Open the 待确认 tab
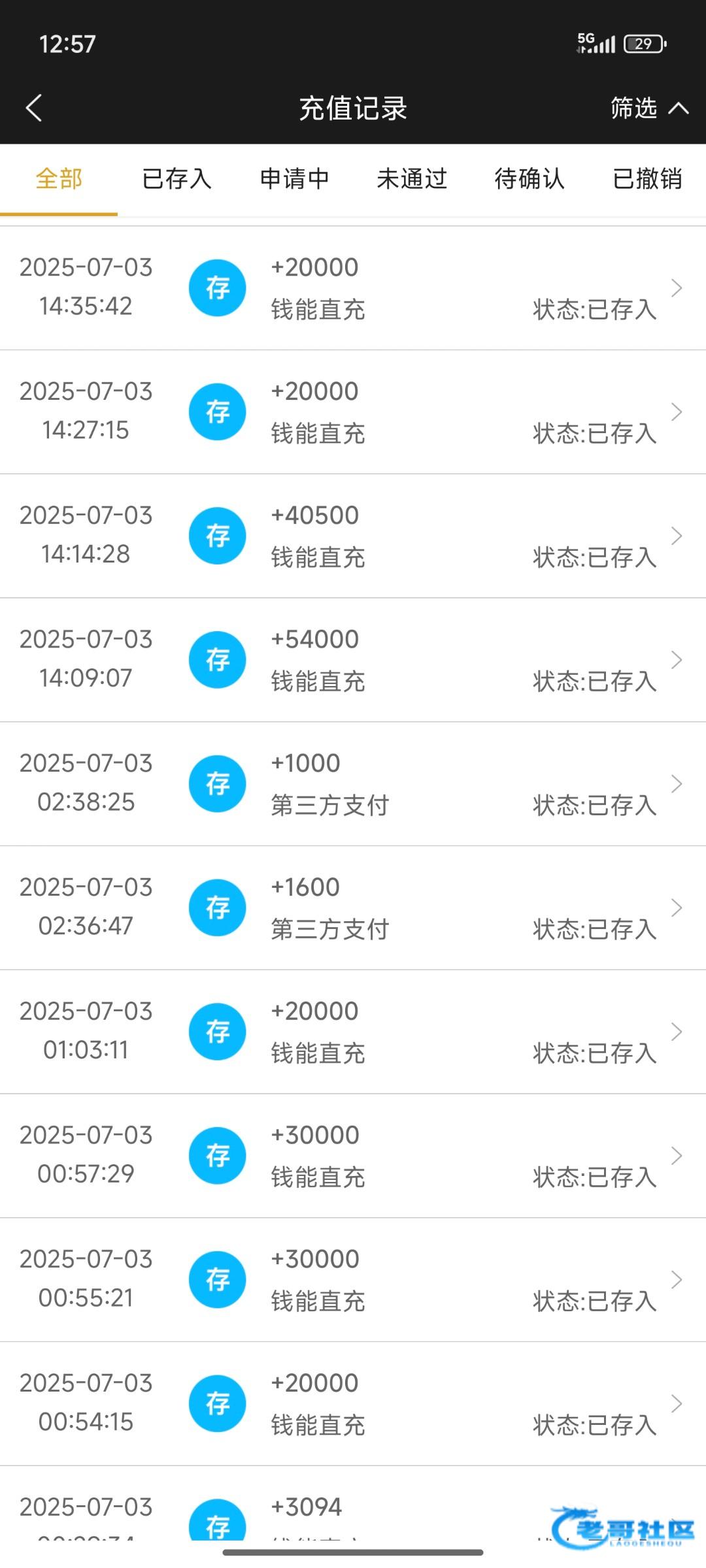This screenshot has height=1568, width=706. click(529, 178)
